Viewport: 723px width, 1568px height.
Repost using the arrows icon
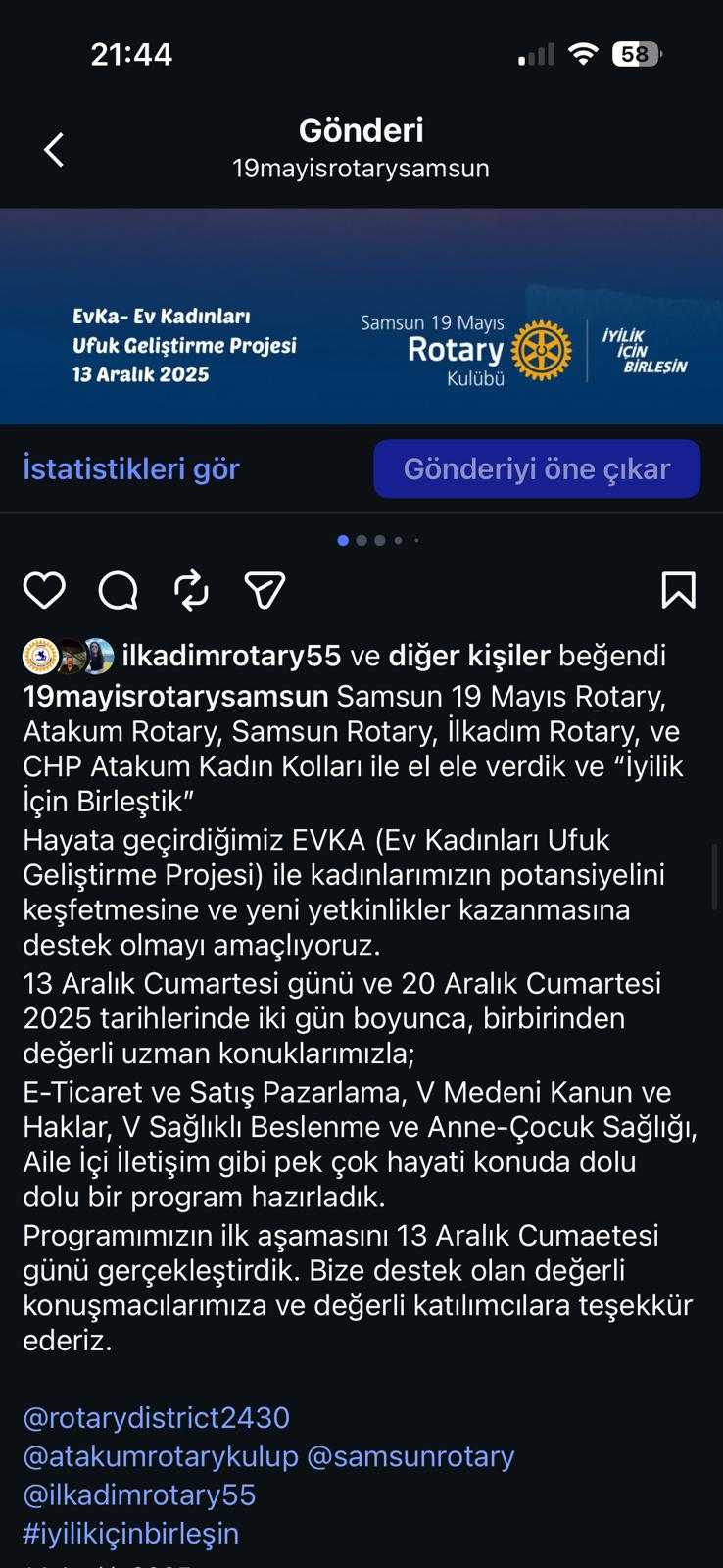tap(191, 590)
